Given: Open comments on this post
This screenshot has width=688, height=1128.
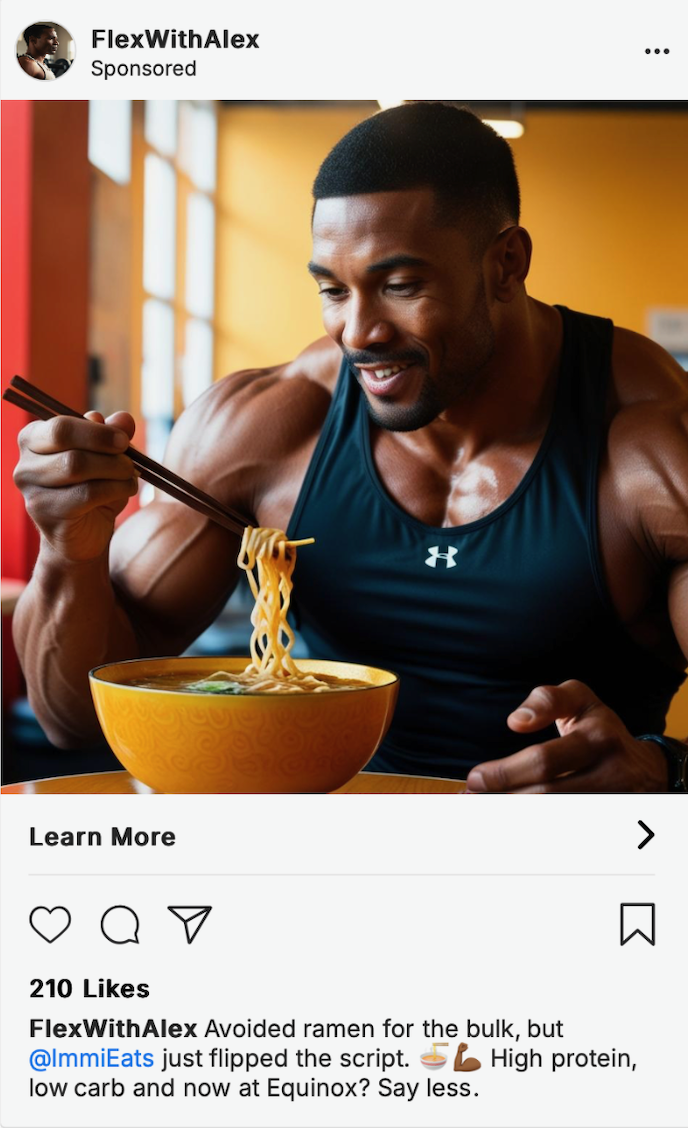Looking at the screenshot, I should tap(120, 924).
